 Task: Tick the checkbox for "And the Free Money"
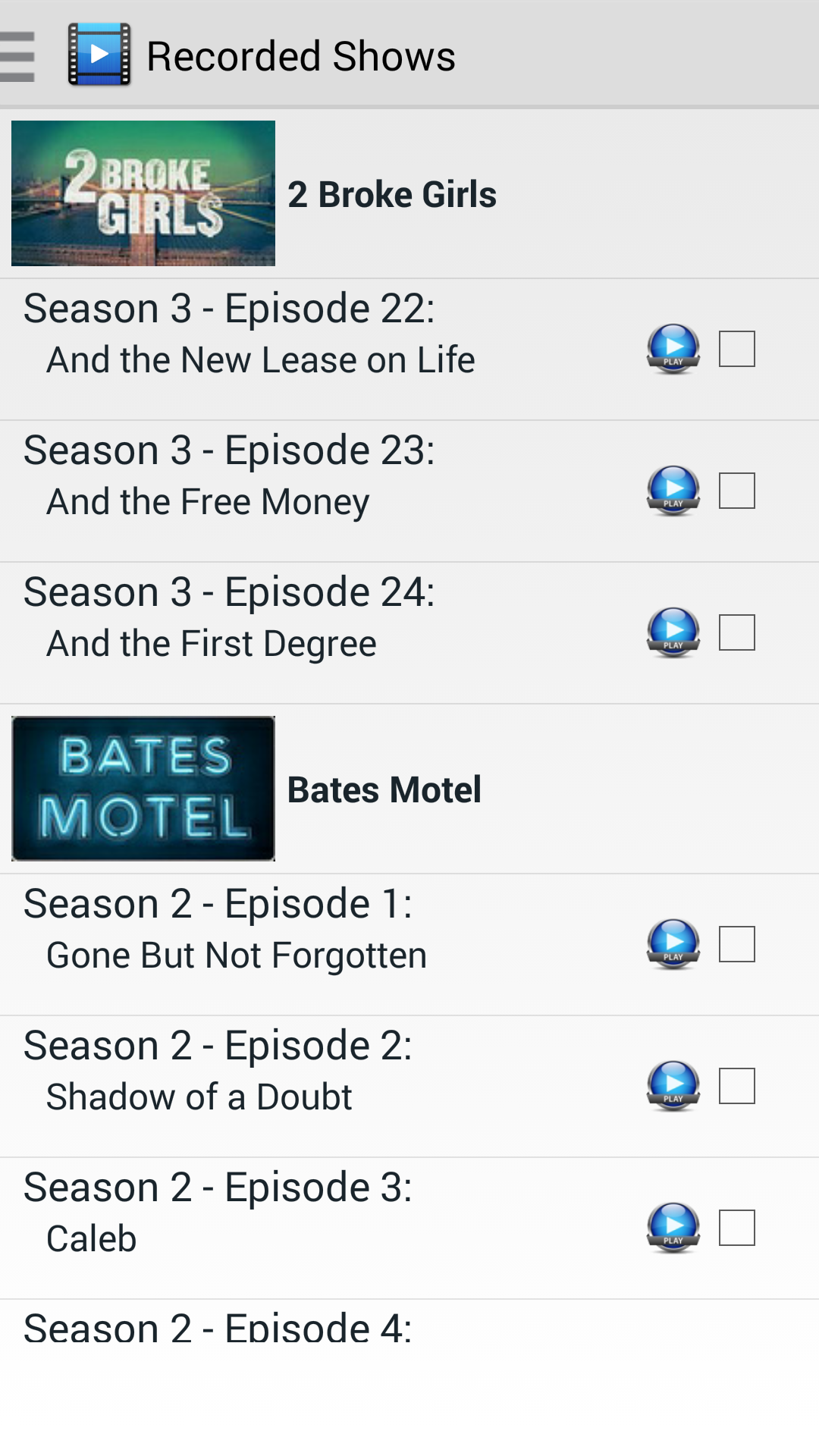pos(736,491)
